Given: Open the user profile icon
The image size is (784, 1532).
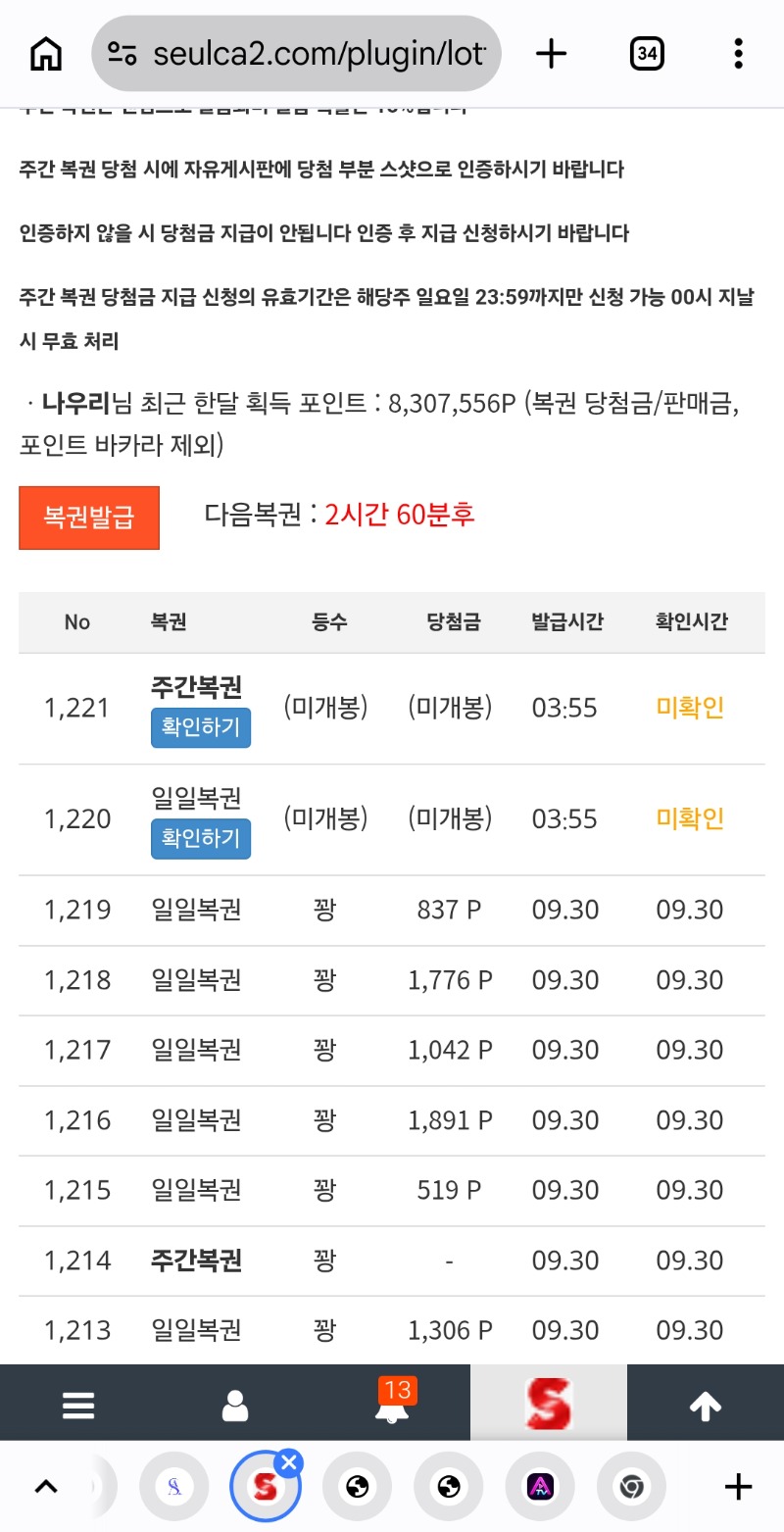Looking at the screenshot, I should [x=235, y=1406].
